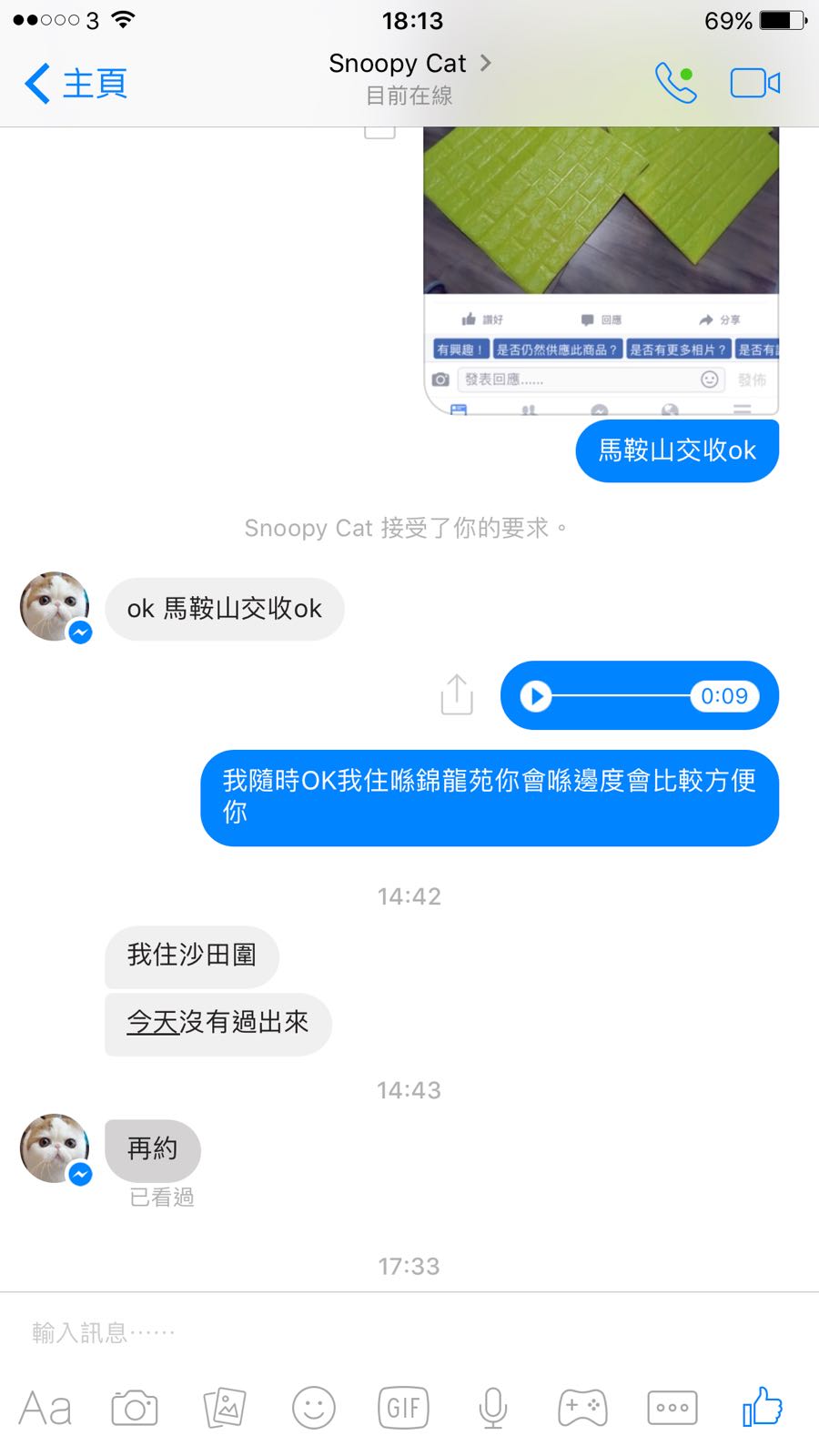Open more options with three dots
This screenshot has height=1456, width=819.
672,1409
